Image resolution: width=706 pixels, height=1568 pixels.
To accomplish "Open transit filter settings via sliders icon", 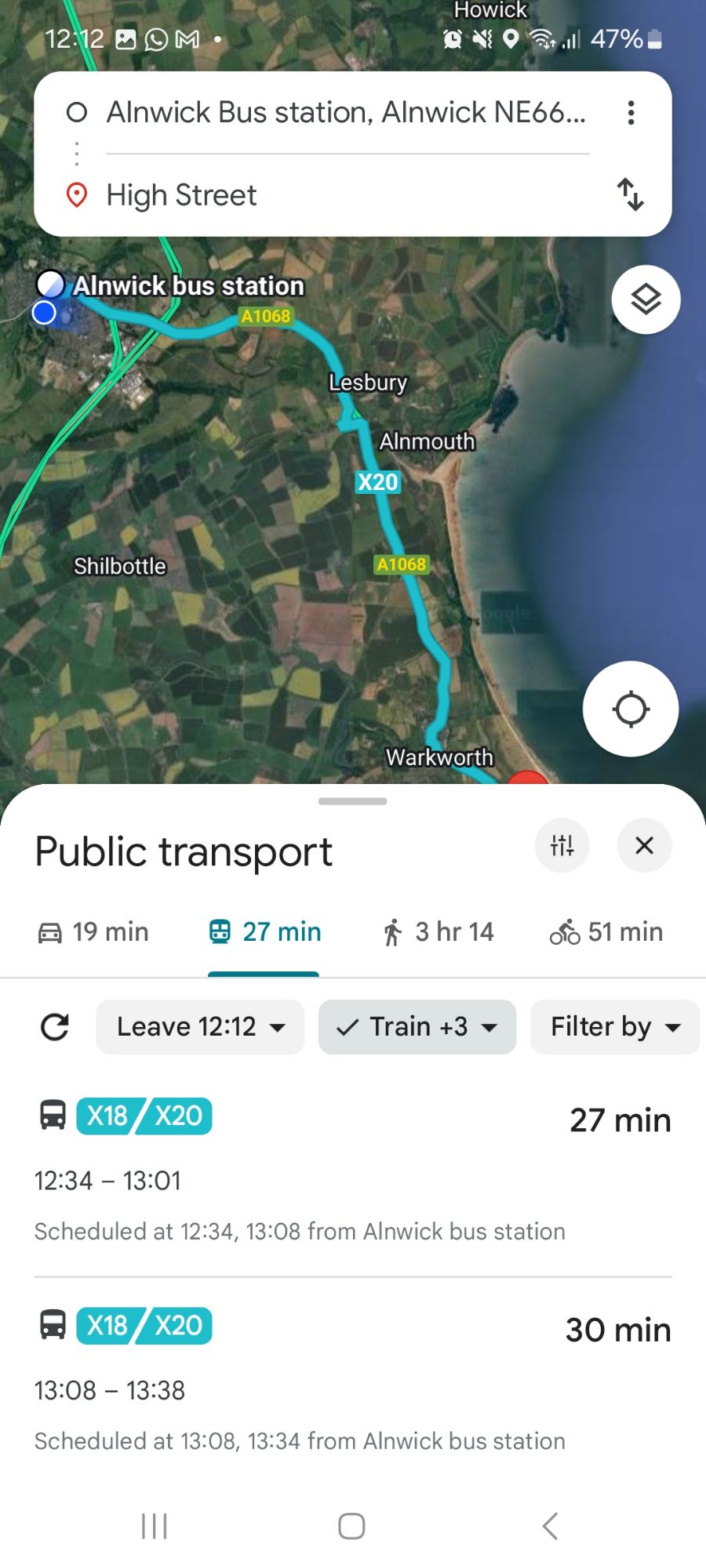I will [x=562, y=846].
